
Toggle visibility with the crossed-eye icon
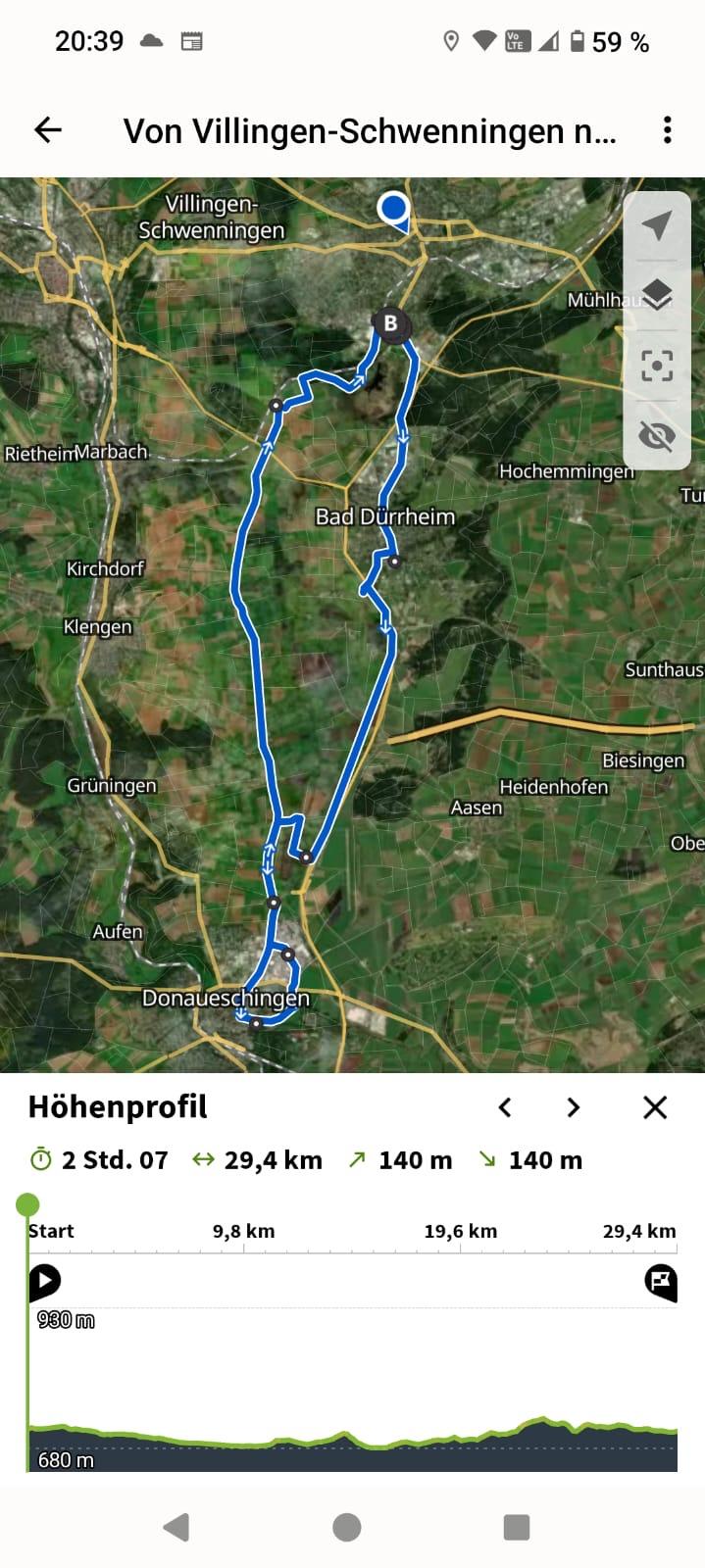(656, 435)
